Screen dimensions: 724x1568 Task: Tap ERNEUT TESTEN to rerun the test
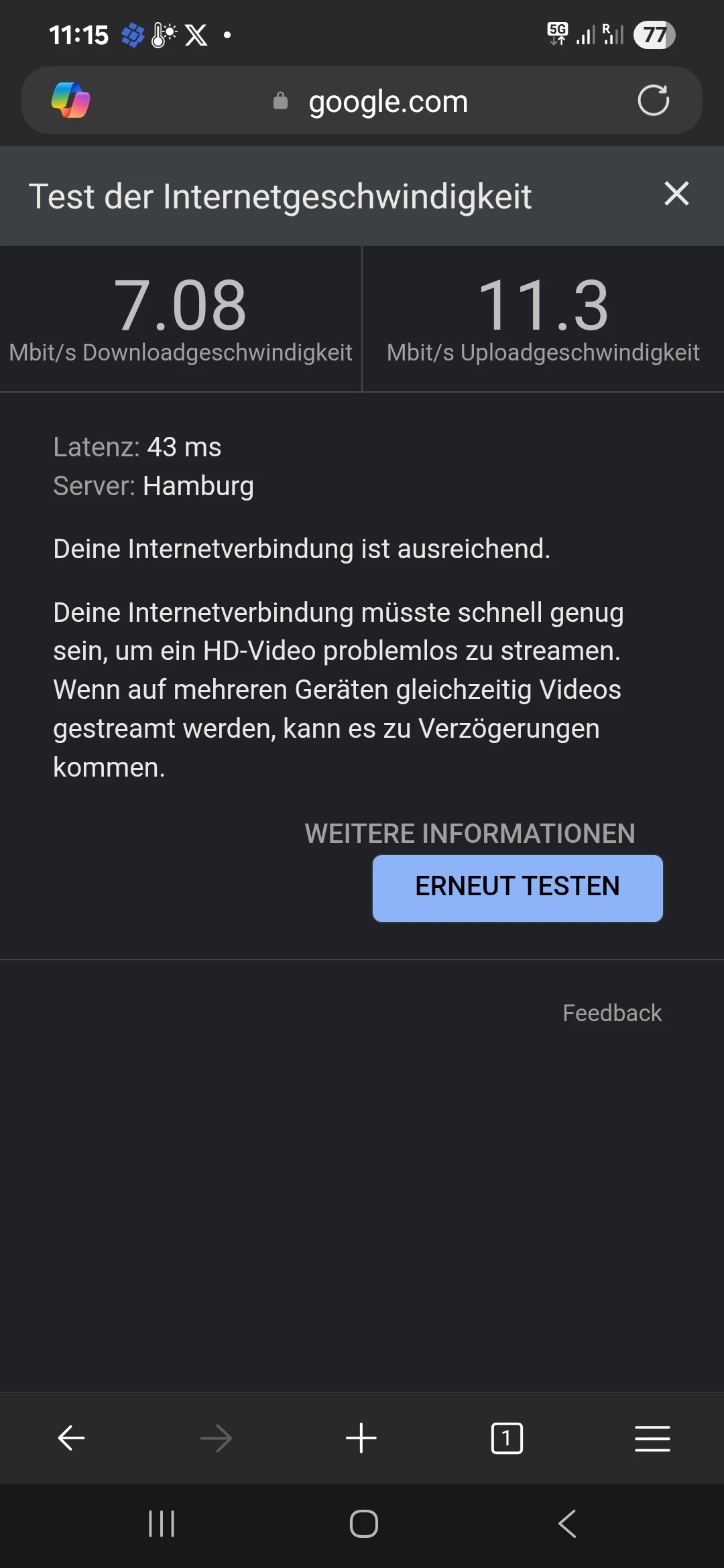point(518,887)
